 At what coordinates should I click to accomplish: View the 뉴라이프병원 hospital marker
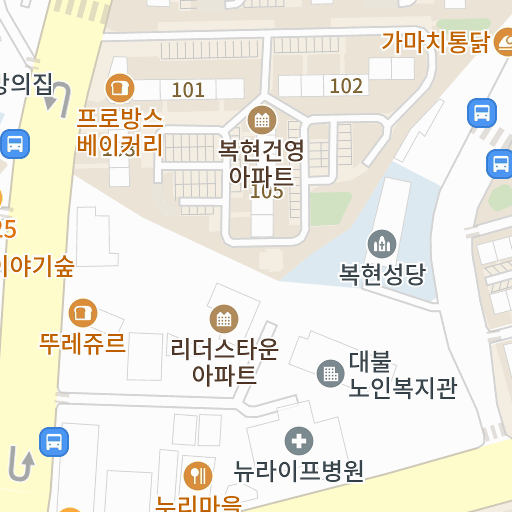click(x=299, y=441)
